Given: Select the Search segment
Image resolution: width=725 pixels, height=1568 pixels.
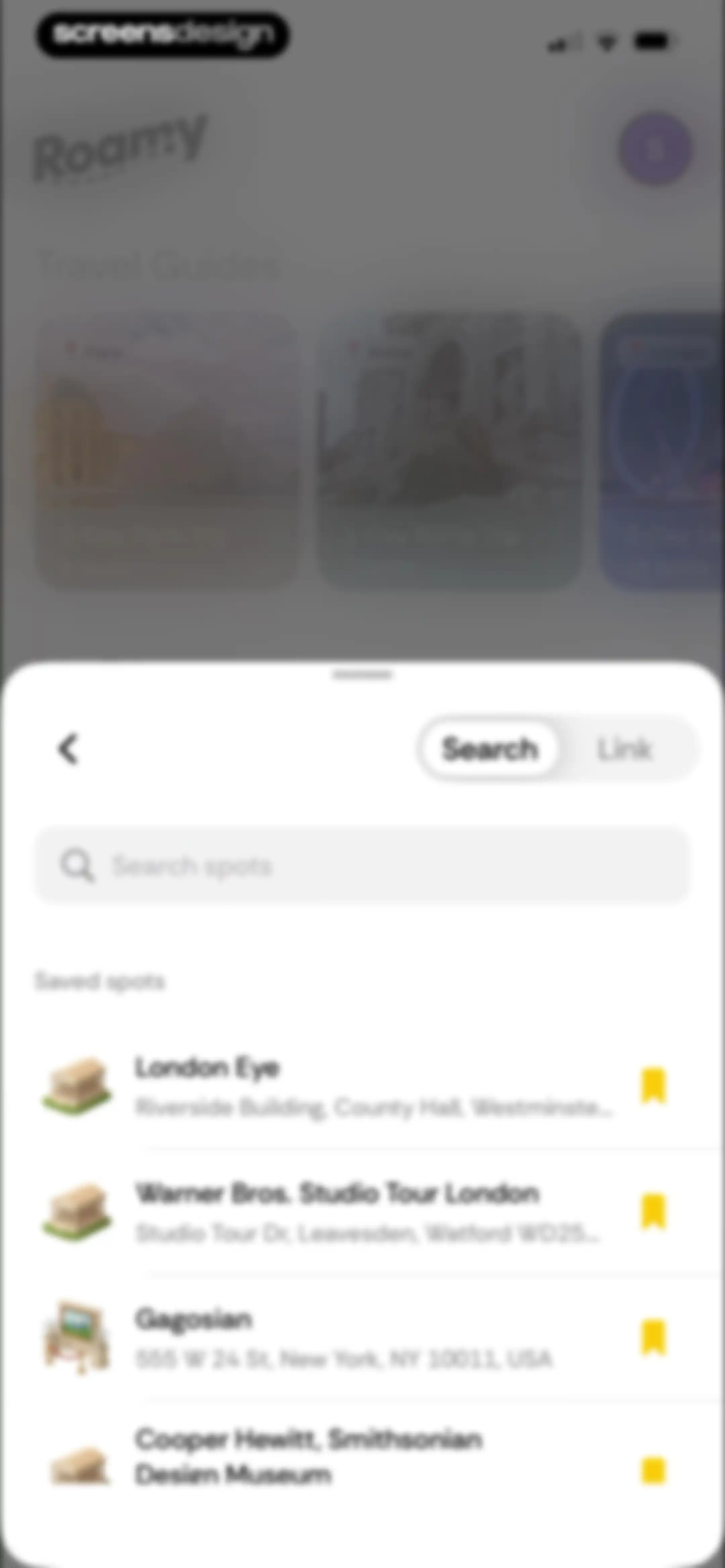Looking at the screenshot, I should (490, 749).
